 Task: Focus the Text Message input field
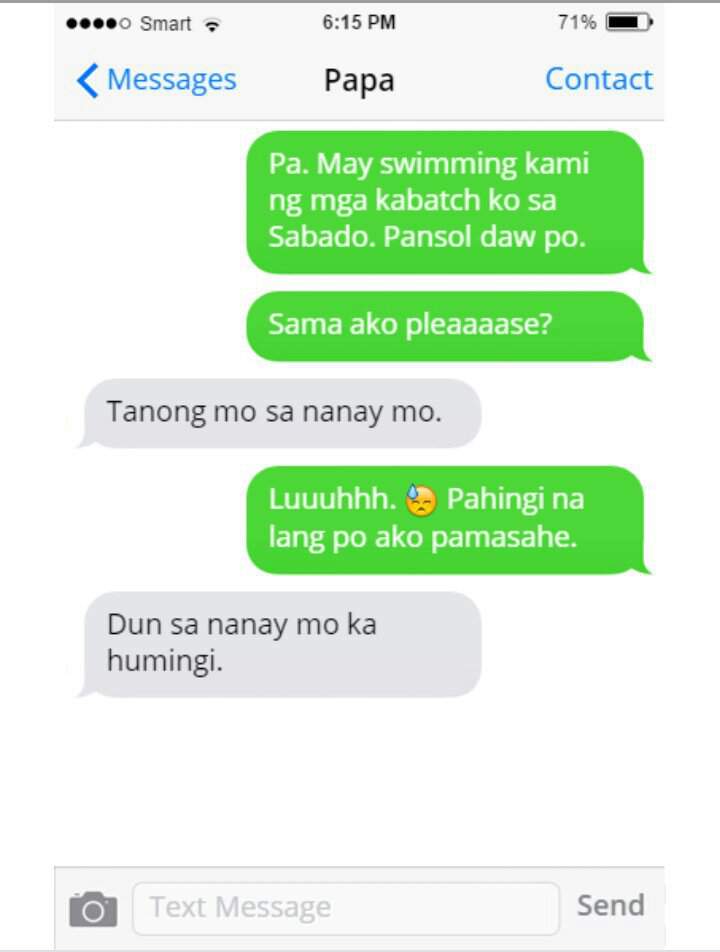(x=345, y=908)
